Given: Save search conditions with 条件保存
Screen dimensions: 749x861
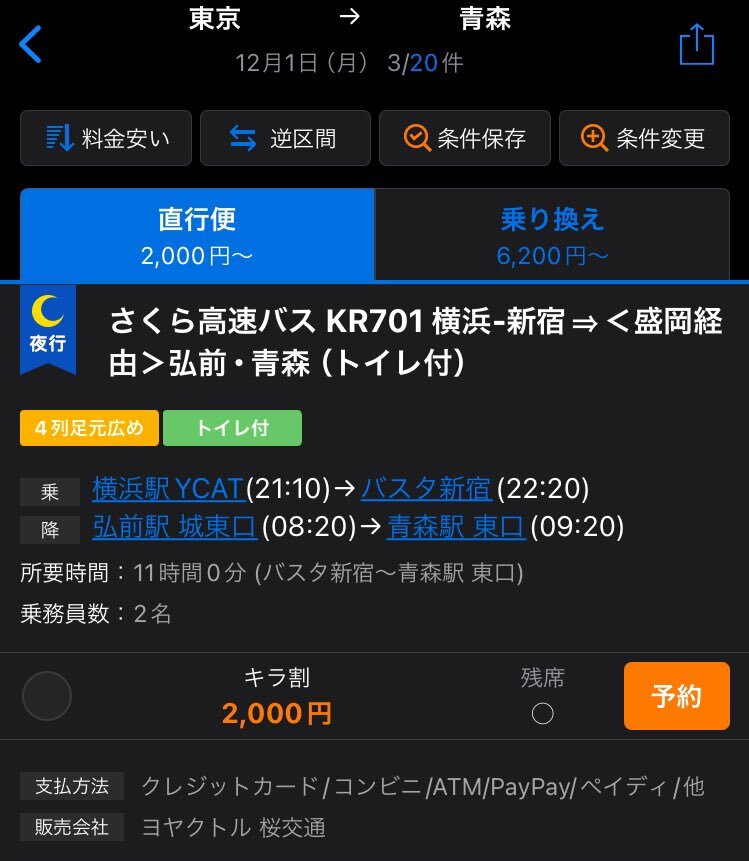Looking at the screenshot, I should pos(464,138).
